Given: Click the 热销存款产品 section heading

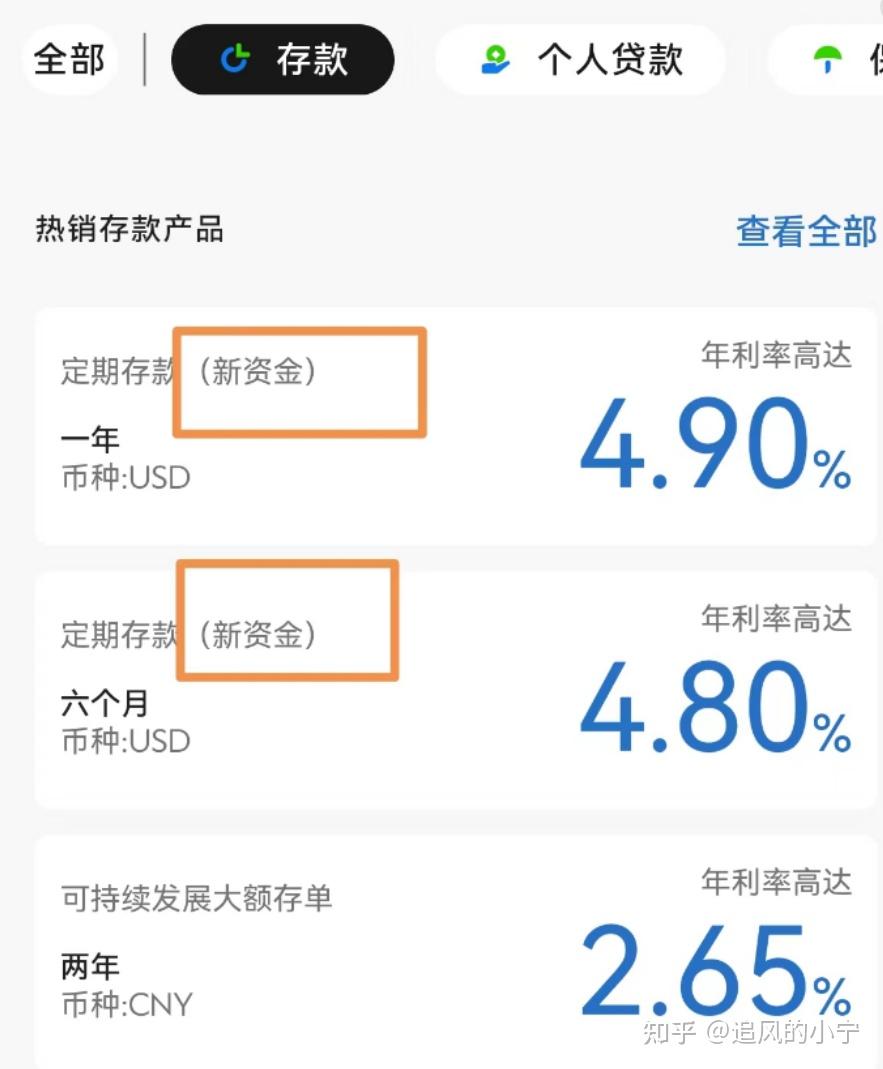Looking at the screenshot, I should point(128,229).
